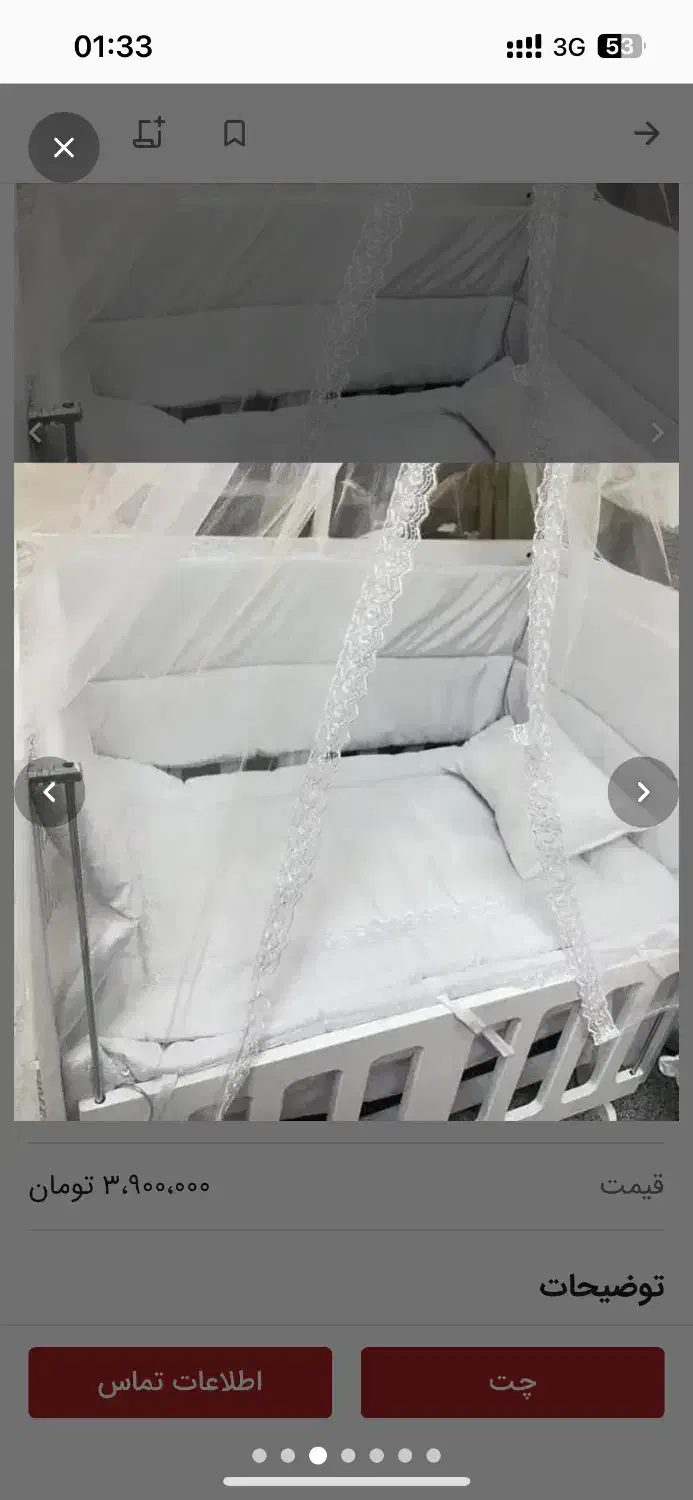Open chat with the seller (چت)

pos(512,1382)
